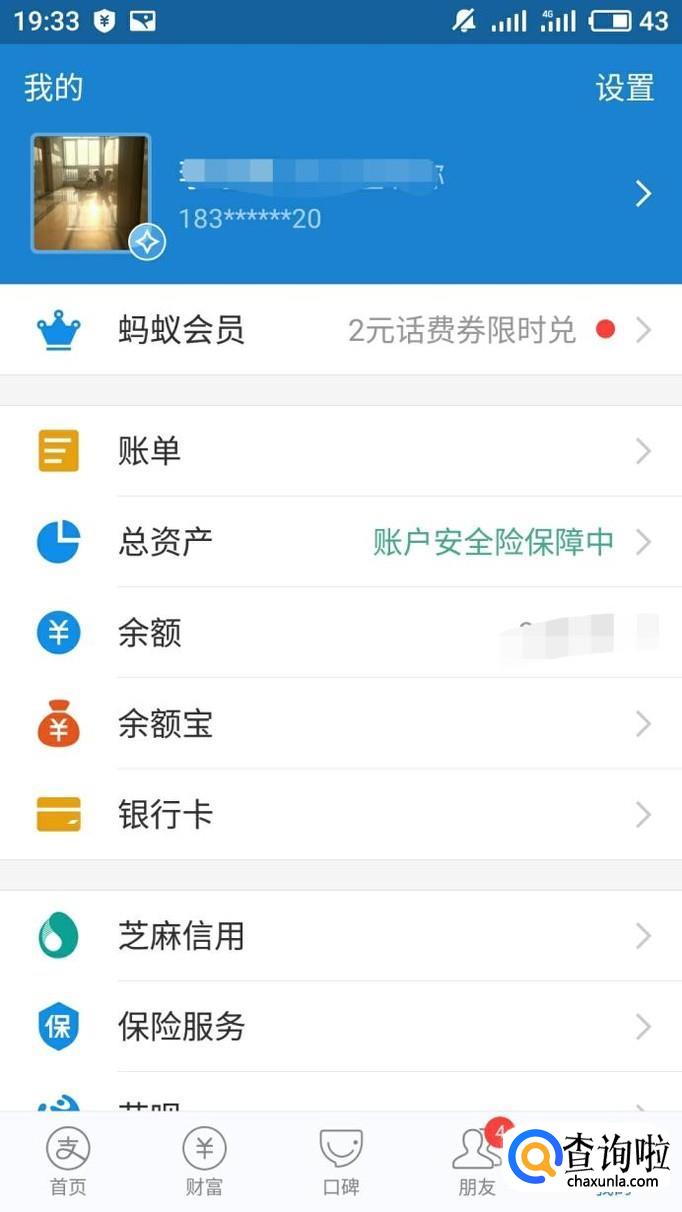Open 余额宝 row

pyautogui.click(x=340, y=724)
